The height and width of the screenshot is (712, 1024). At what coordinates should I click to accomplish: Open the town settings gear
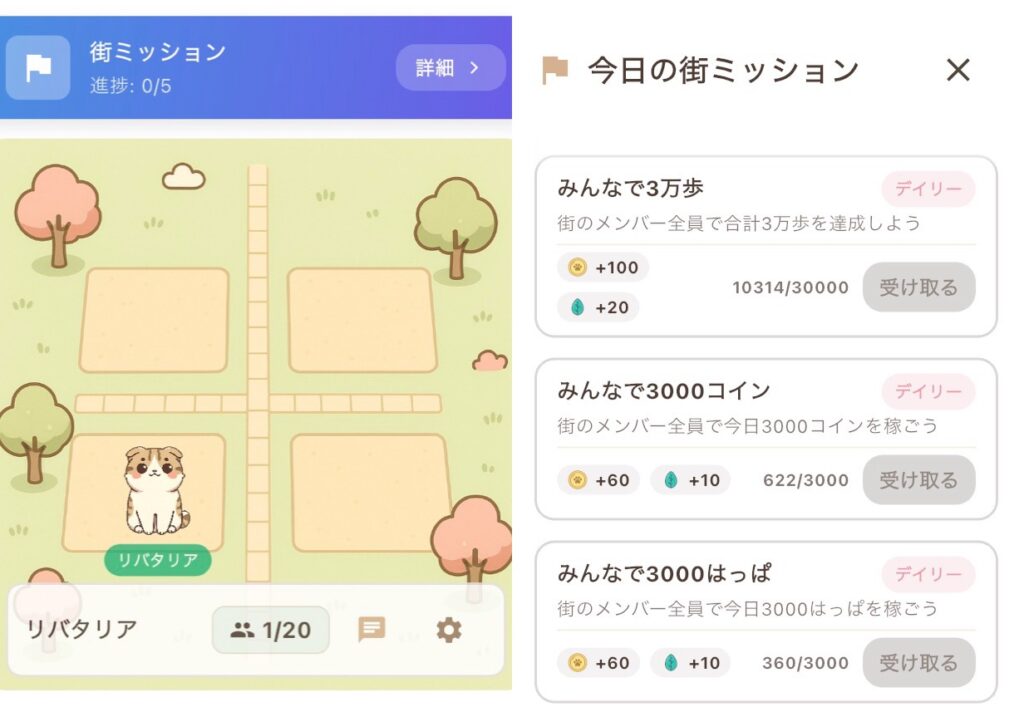449,630
